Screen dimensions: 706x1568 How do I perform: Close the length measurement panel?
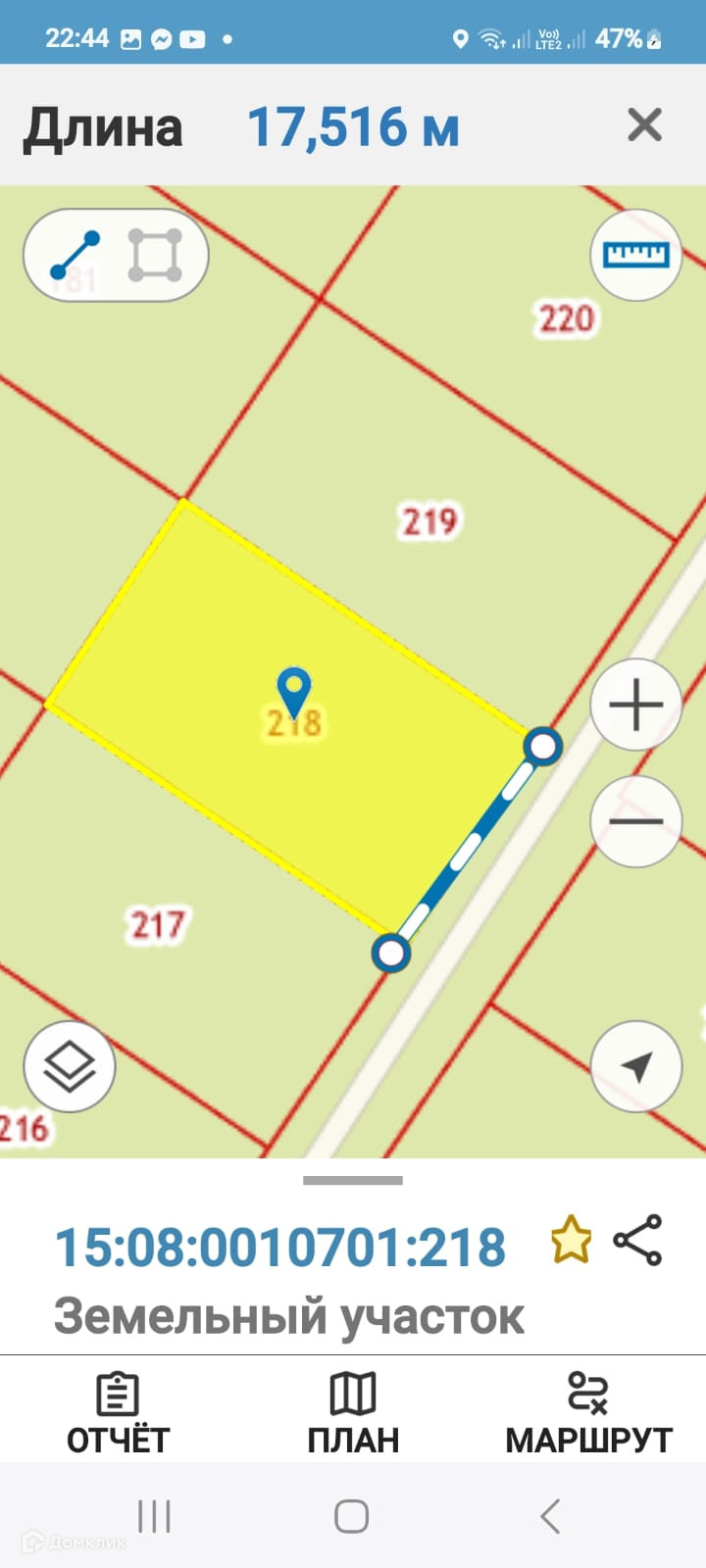tap(644, 125)
